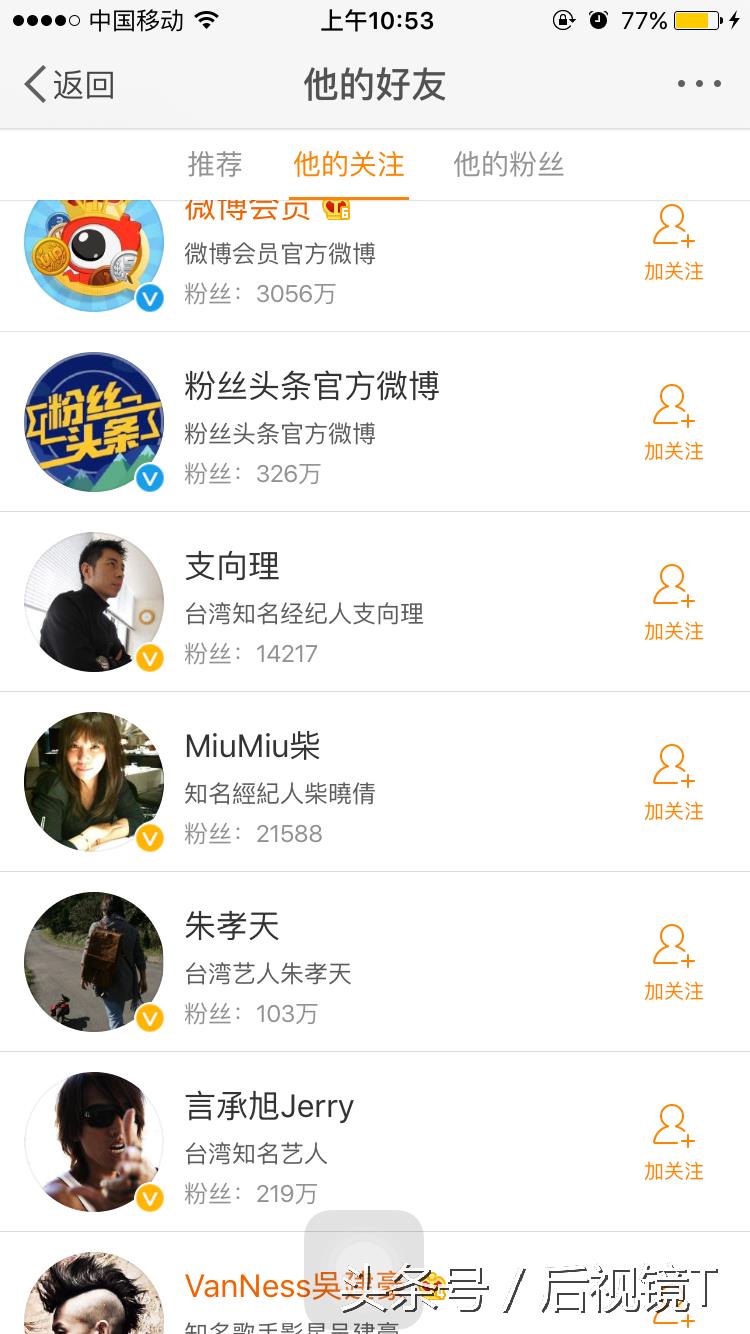Open the three-dot overflow menu
This screenshot has width=750, height=1334.
pyautogui.click(x=699, y=85)
